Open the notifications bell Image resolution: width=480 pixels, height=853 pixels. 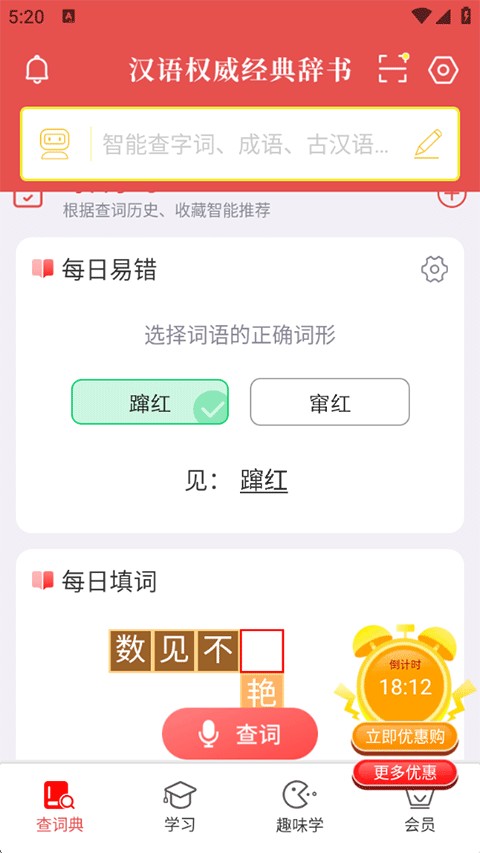37,70
